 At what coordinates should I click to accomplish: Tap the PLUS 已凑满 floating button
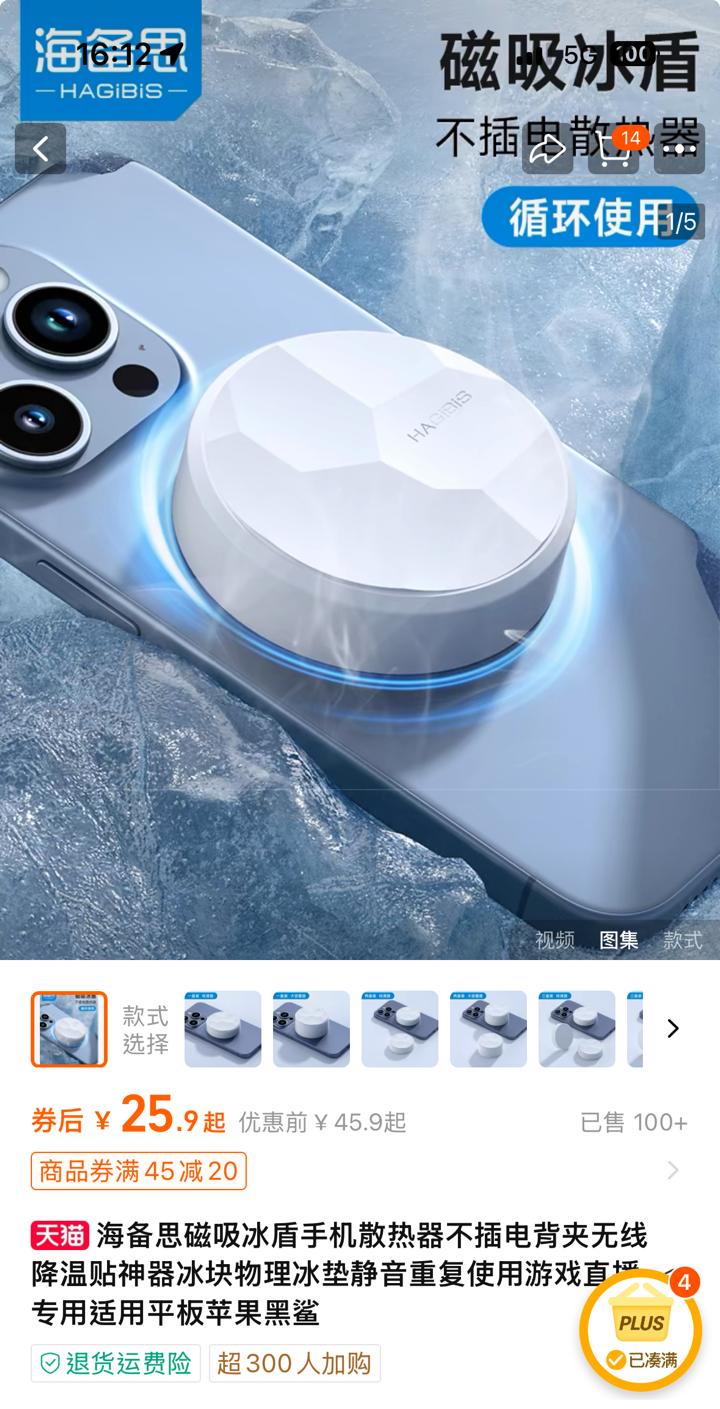(x=641, y=1330)
